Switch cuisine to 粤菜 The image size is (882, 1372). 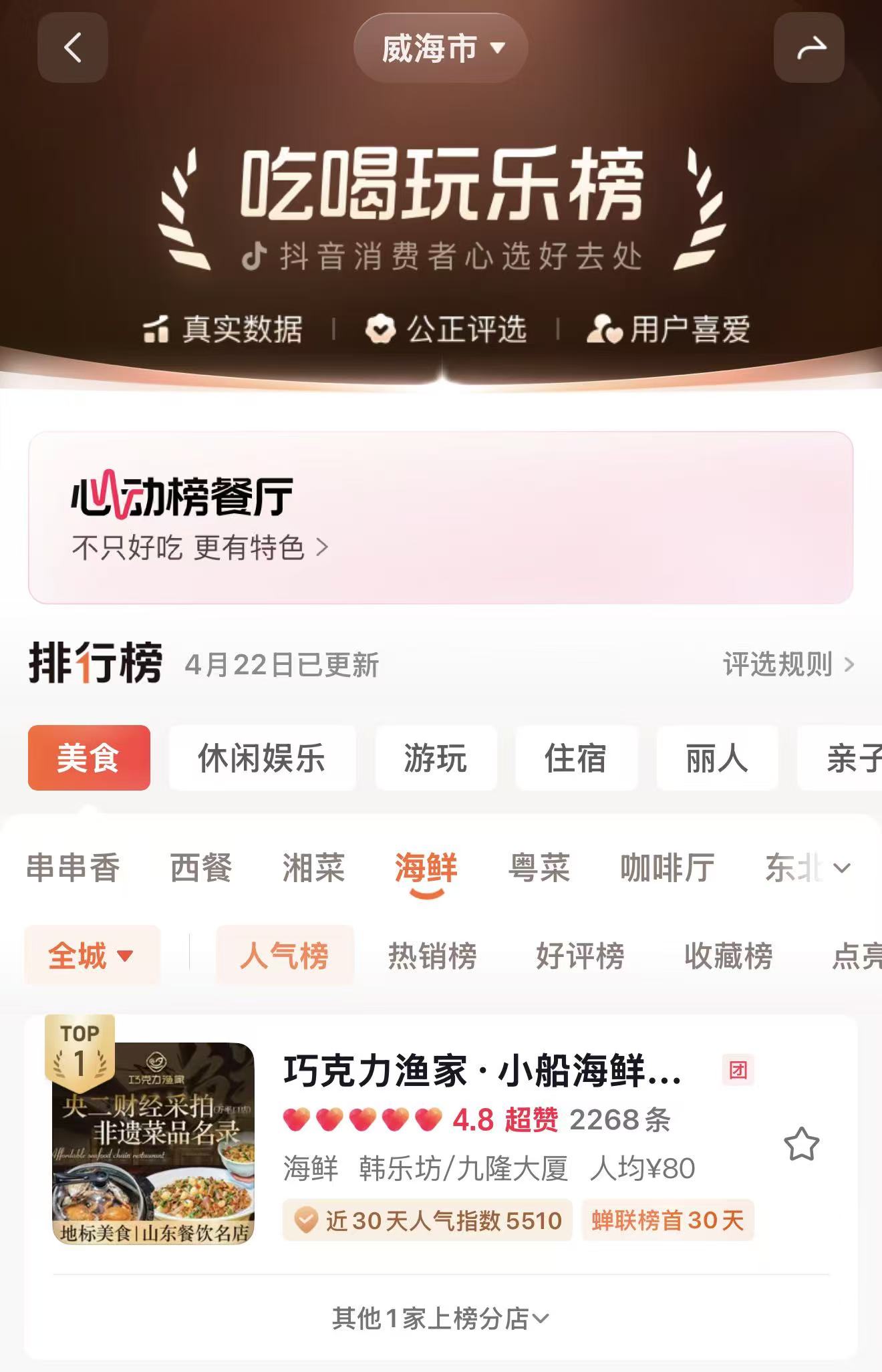539,868
